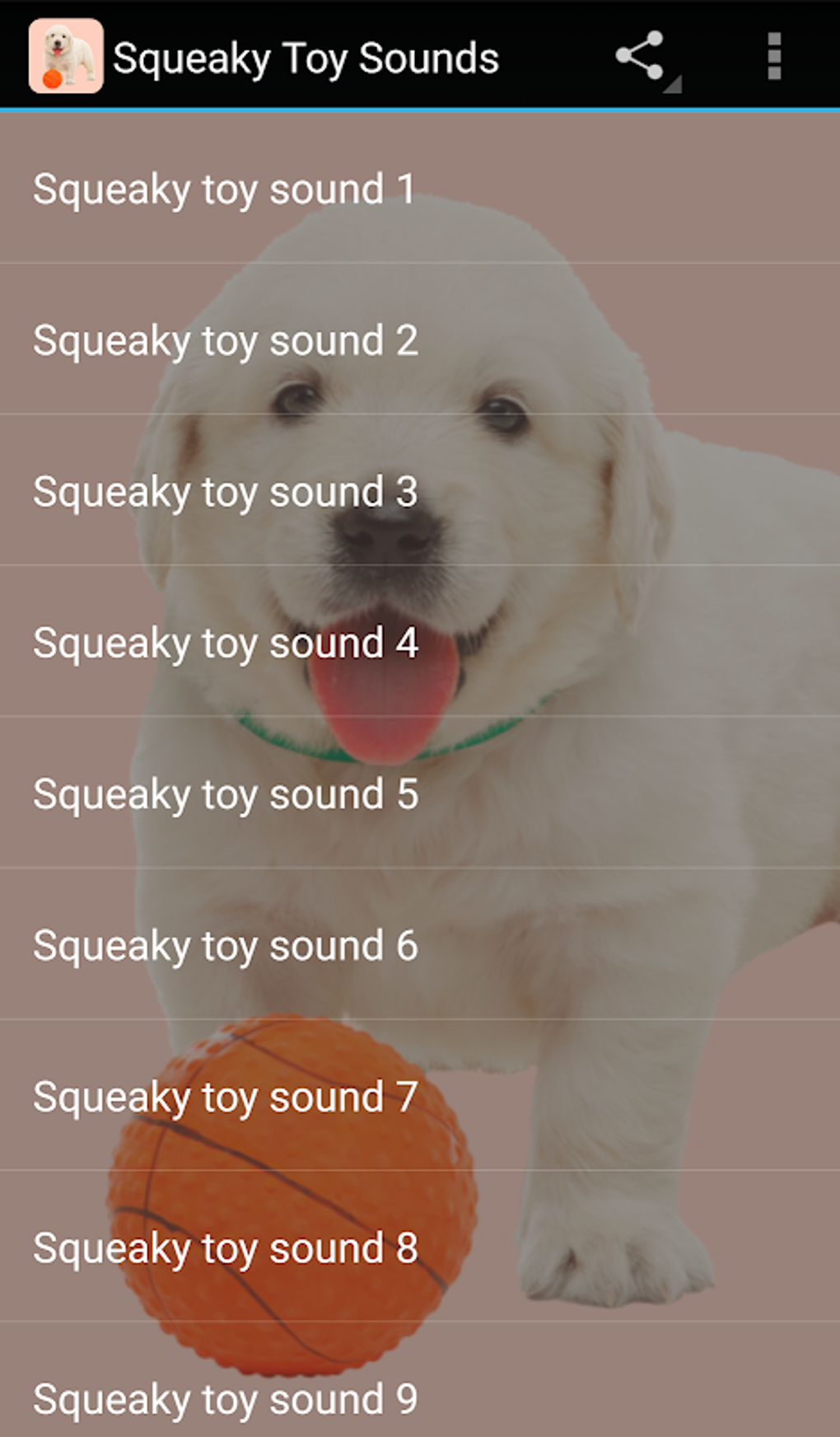This screenshot has height=1437, width=840.
Task: Select the puppy thumbnail in the title bar
Action: pyautogui.click(x=66, y=56)
